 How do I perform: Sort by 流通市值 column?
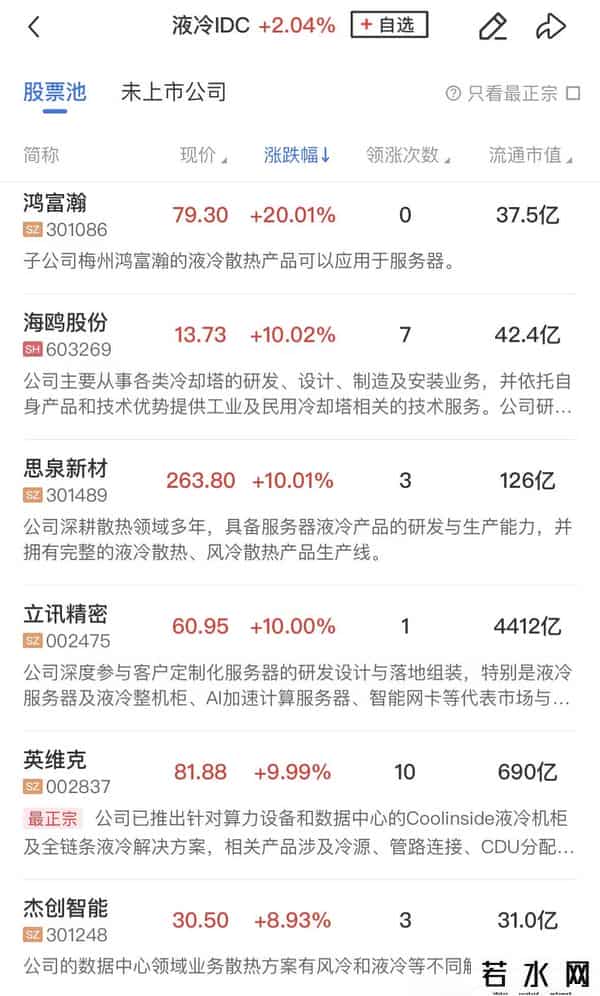click(x=530, y=155)
